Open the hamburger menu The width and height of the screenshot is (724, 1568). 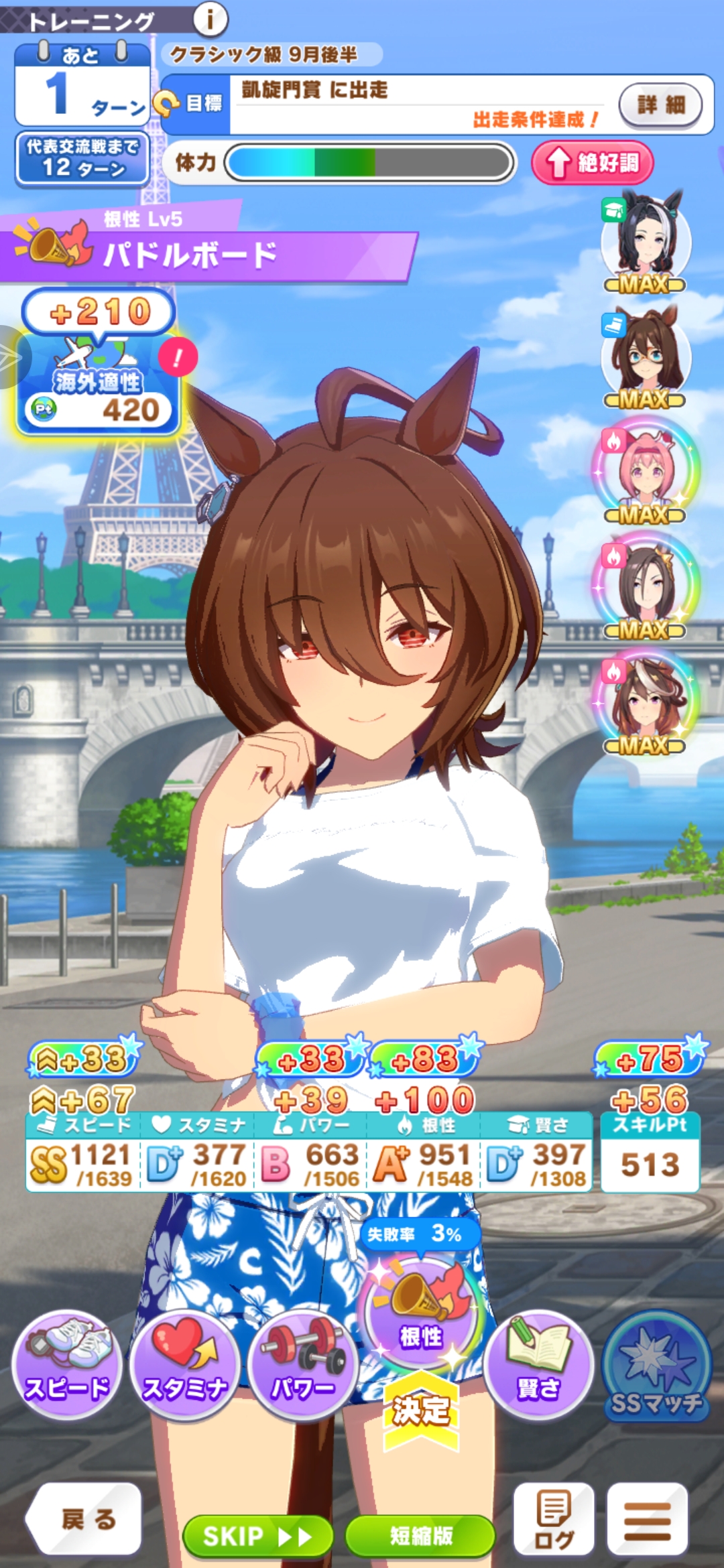pos(647,1518)
